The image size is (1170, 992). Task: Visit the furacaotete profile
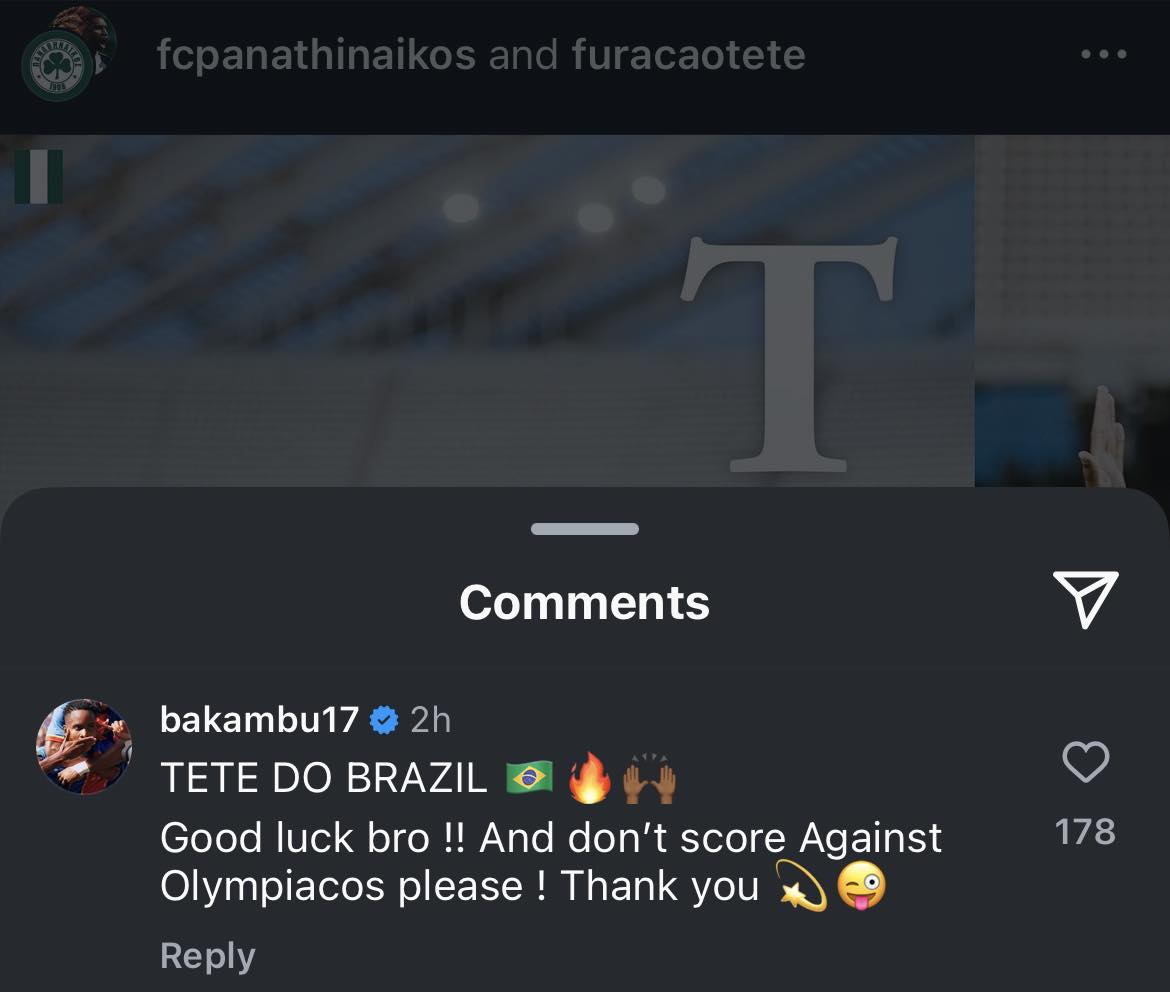point(688,55)
